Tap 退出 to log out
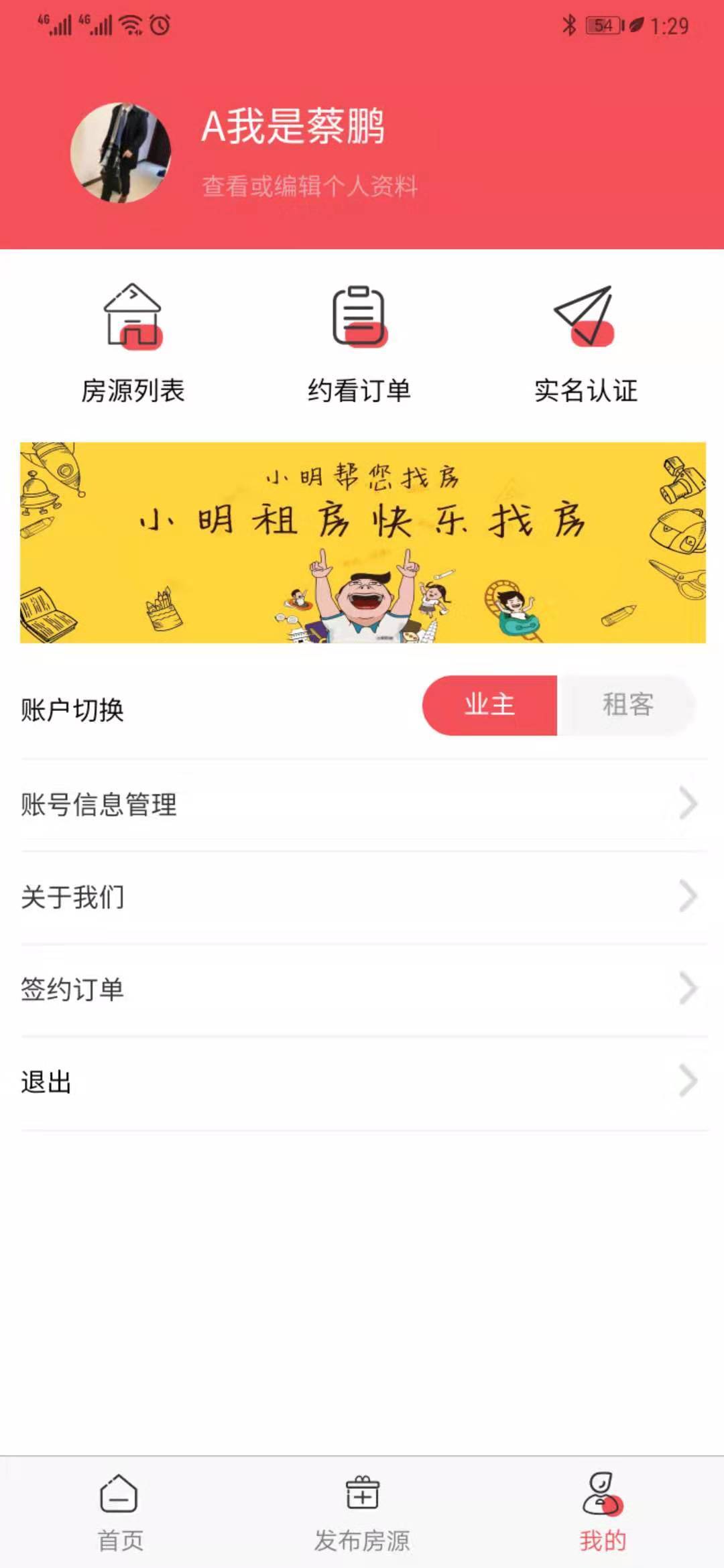The height and width of the screenshot is (1568, 724). [45, 1081]
